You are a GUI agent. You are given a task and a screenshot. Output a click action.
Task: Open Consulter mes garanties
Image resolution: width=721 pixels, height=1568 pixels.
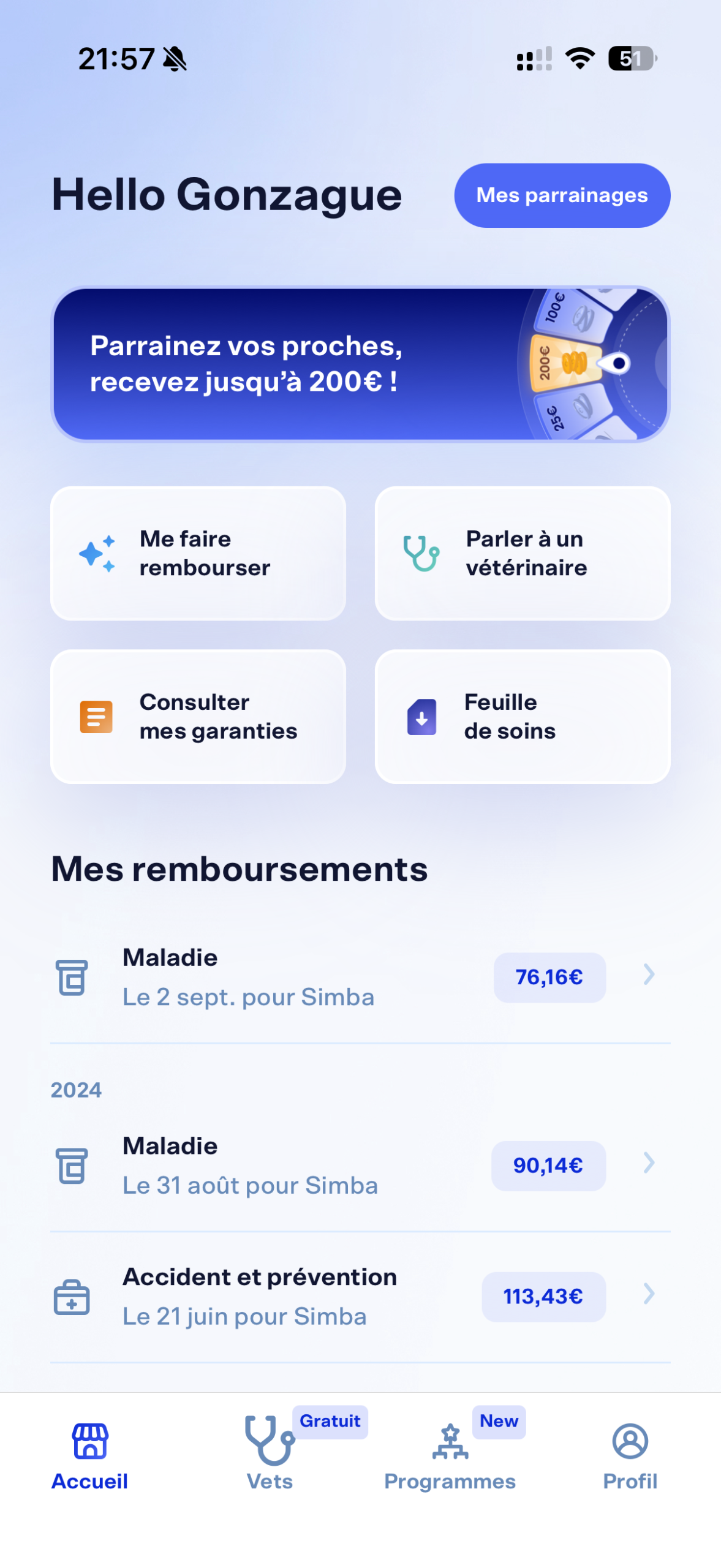(198, 716)
